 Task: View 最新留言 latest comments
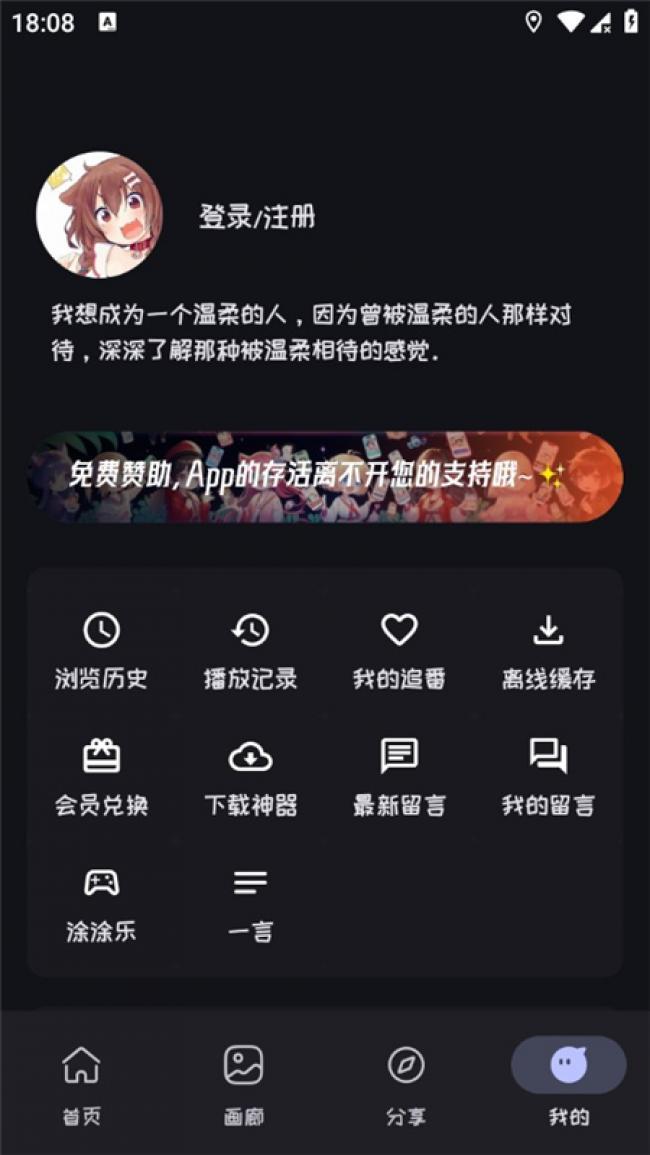399,777
